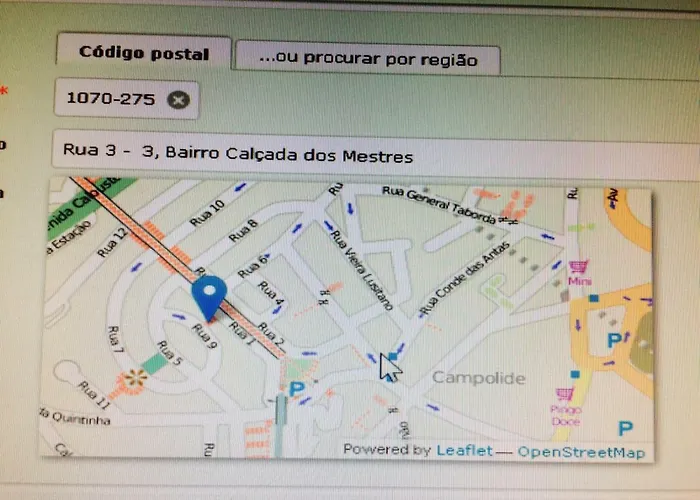Tap the blue location pin on map
Screen dimensions: 700x500
click(x=209, y=295)
